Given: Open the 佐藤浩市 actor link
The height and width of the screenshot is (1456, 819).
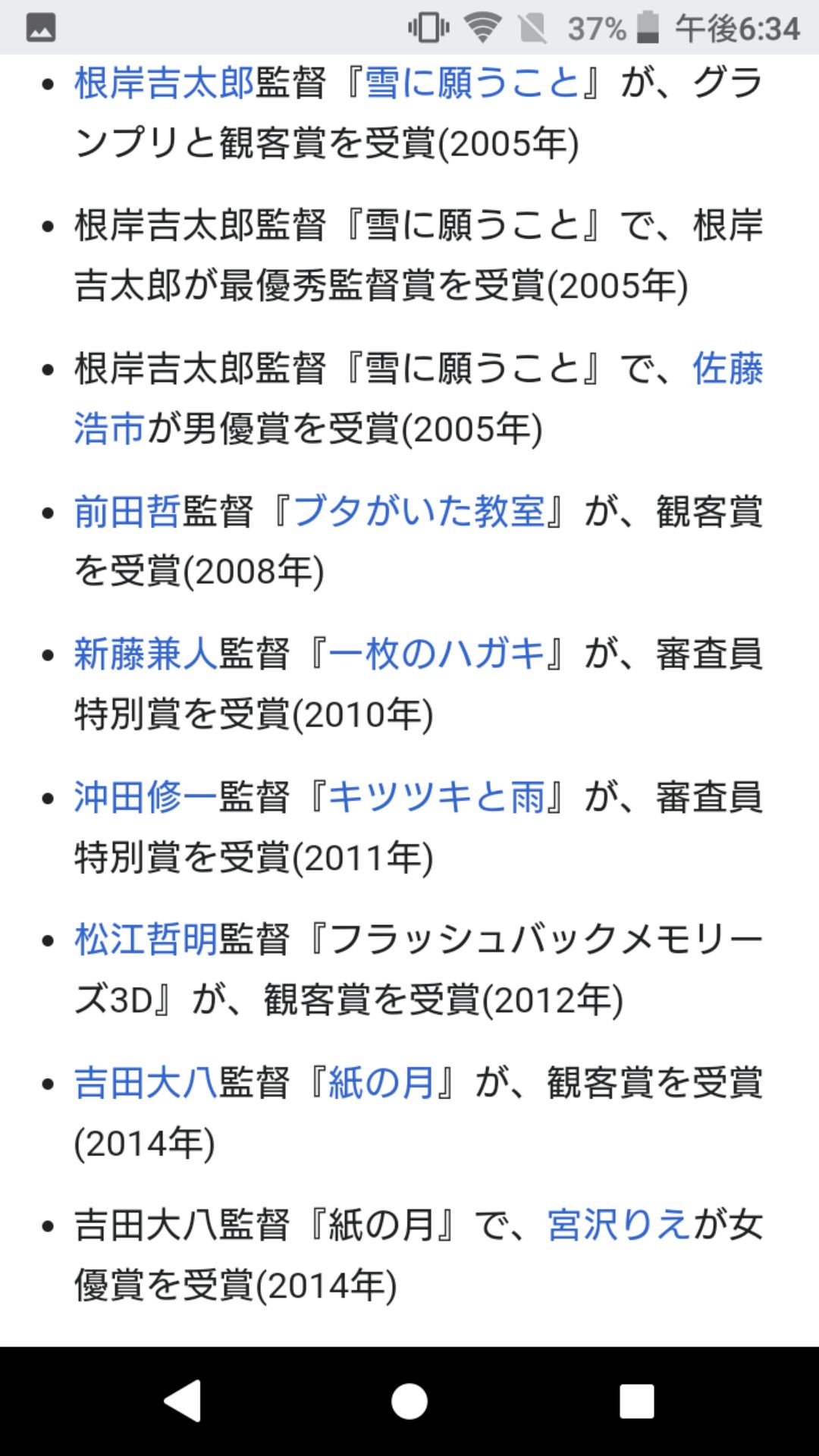Looking at the screenshot, I should point(726,369).
